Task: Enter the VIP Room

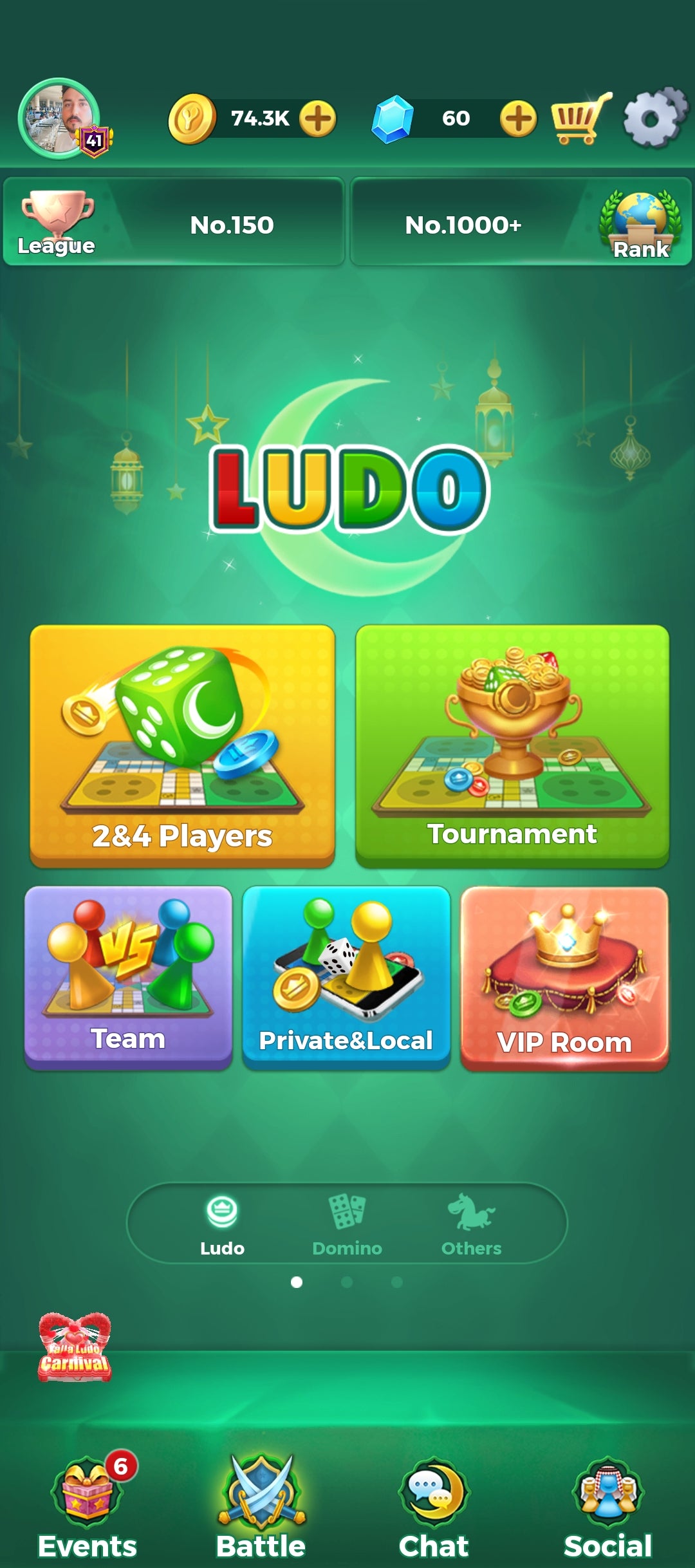Action: click(564, 977)
